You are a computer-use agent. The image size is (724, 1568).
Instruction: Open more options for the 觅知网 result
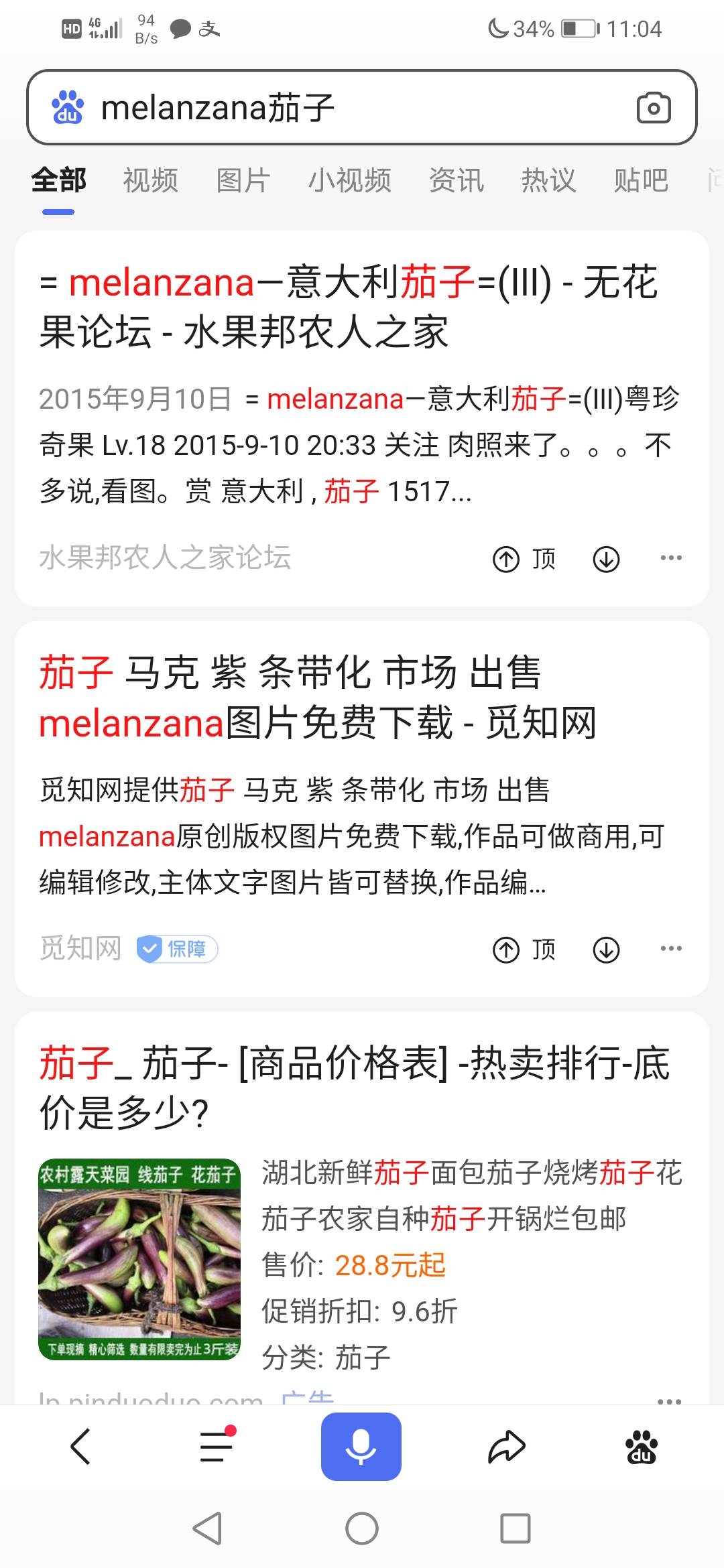[x=671, y=948]
